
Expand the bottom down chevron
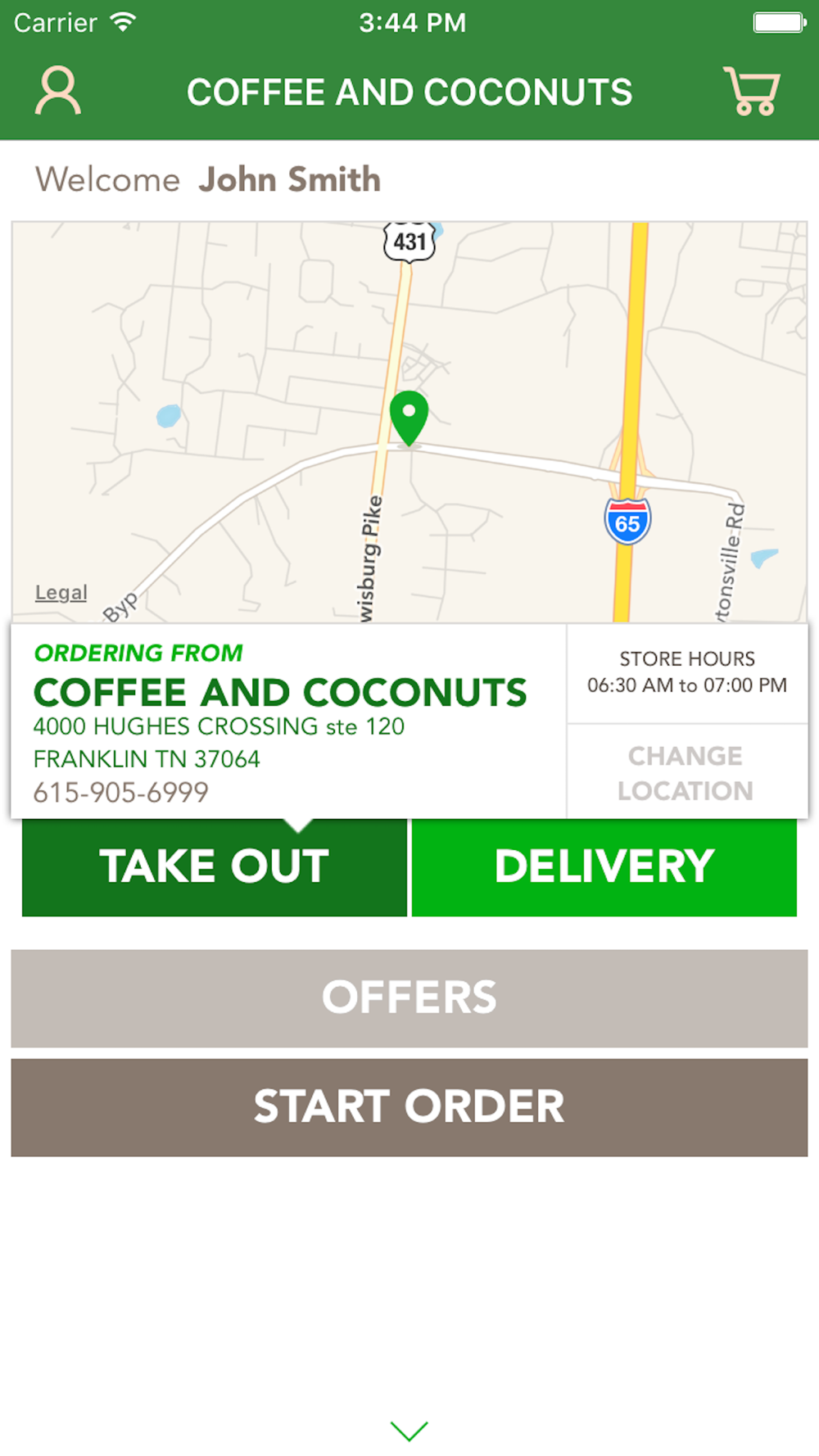(x=409, y=1431)
